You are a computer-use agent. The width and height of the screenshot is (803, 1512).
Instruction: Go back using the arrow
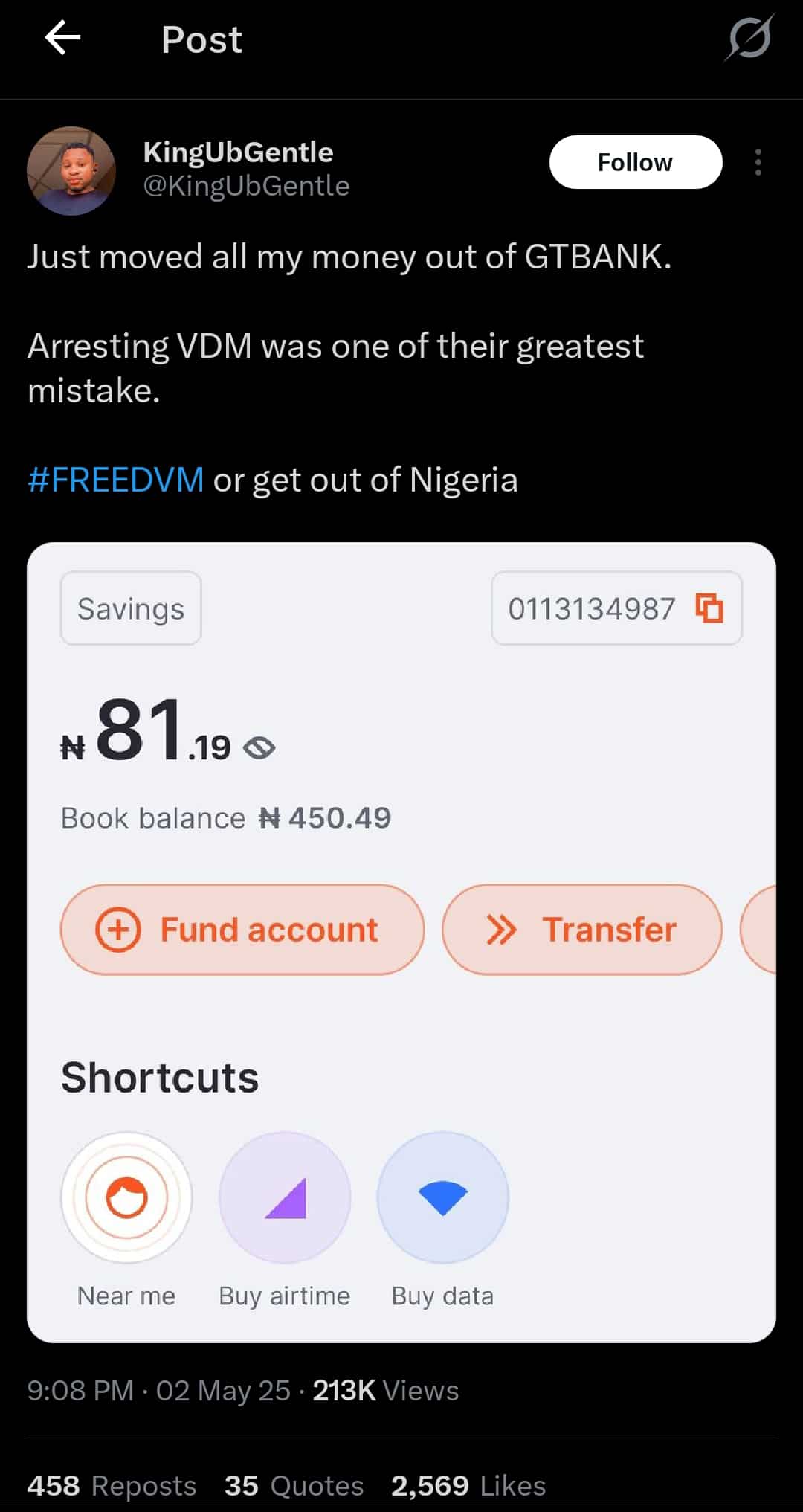(62, 39)
